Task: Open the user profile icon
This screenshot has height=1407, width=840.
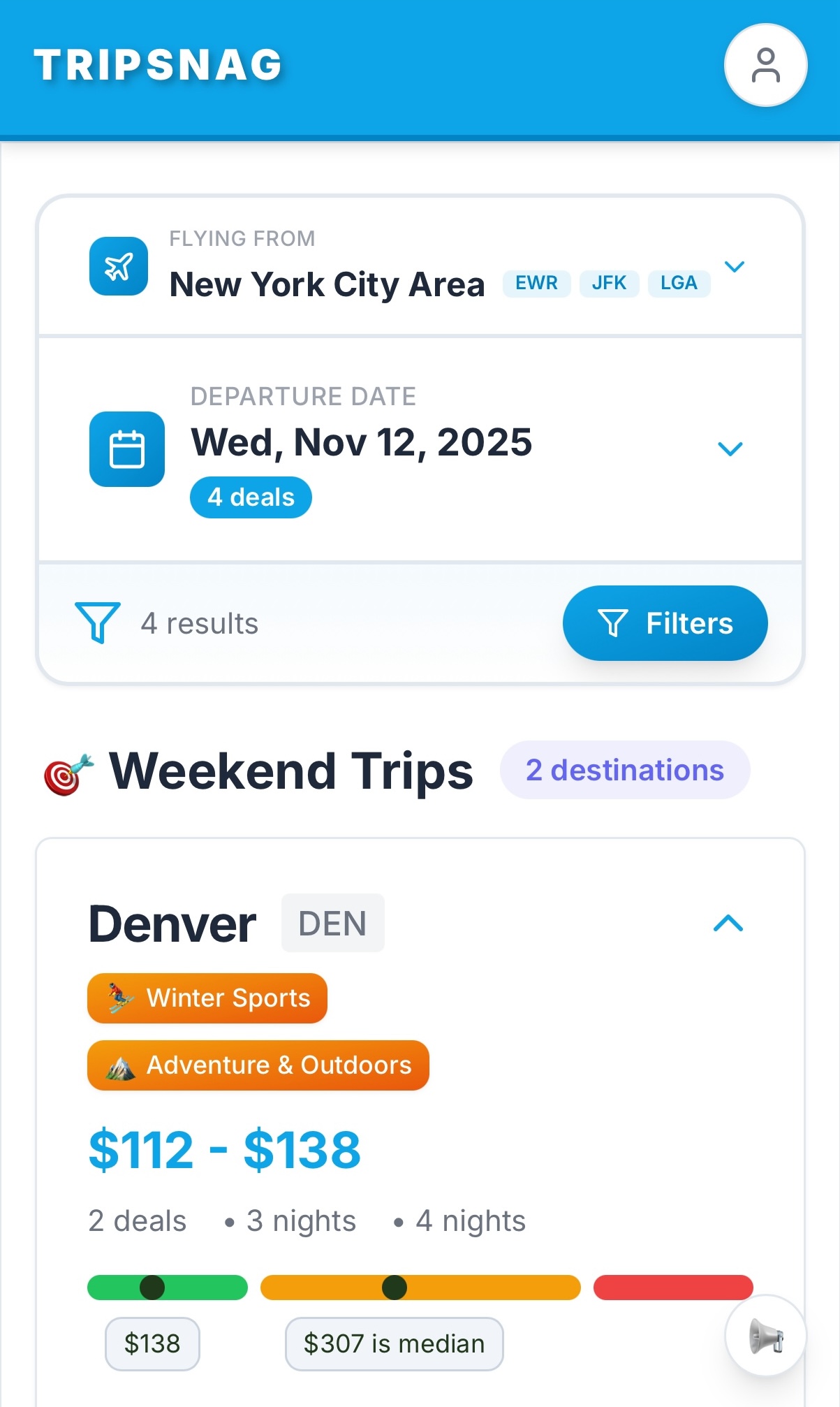Action: pyautogui.click(x=766, y=64)
